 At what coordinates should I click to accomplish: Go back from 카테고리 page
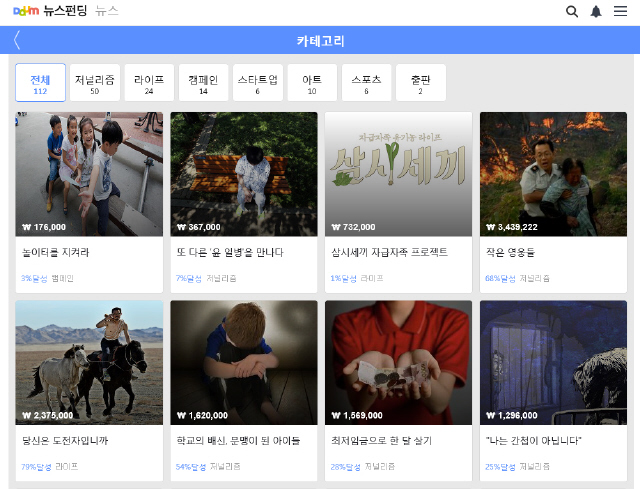pos(17,41)
